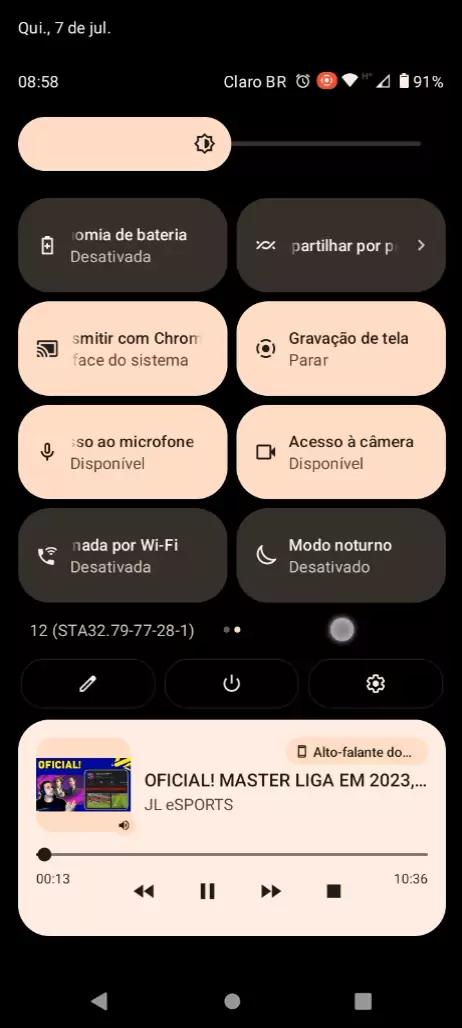This screenshot has width=462, height=1028.
Task: Edit quick settings with the pencil button
Action: point(88,684)
